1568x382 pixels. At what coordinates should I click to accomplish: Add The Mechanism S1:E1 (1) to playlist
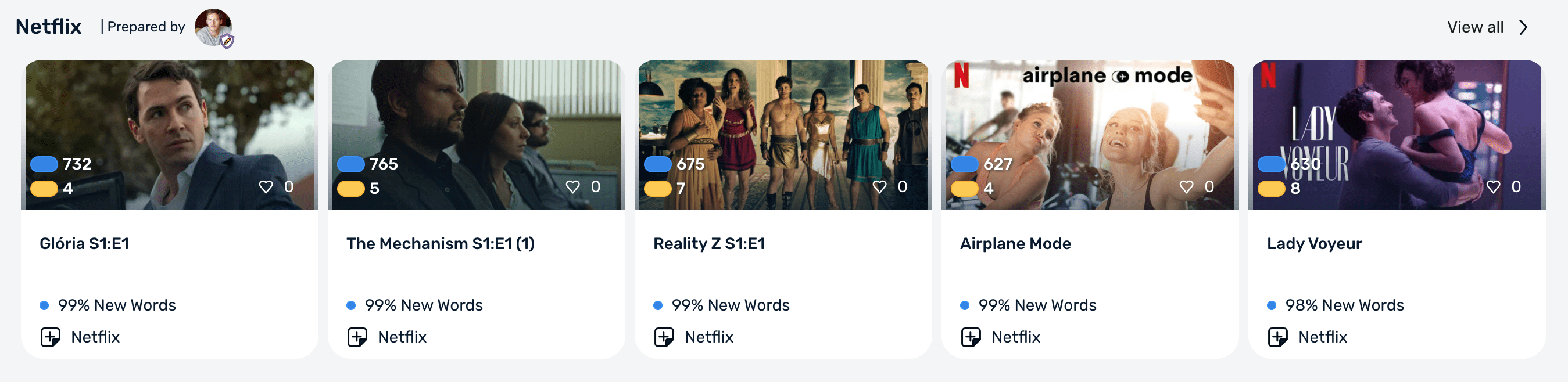[x=357, y=337]
